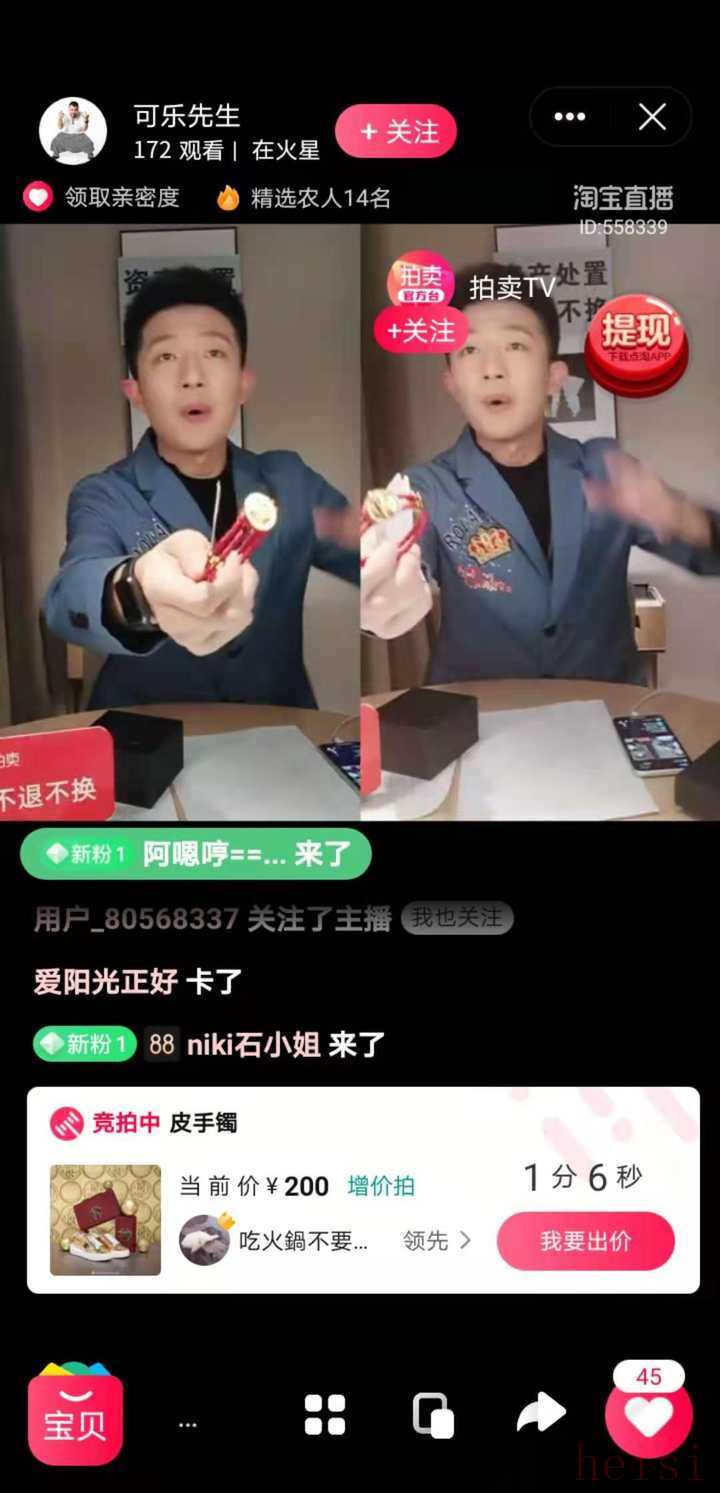
Task: Open the 皮手镯 auction item thumbnail
Action: click(105, 1219)
